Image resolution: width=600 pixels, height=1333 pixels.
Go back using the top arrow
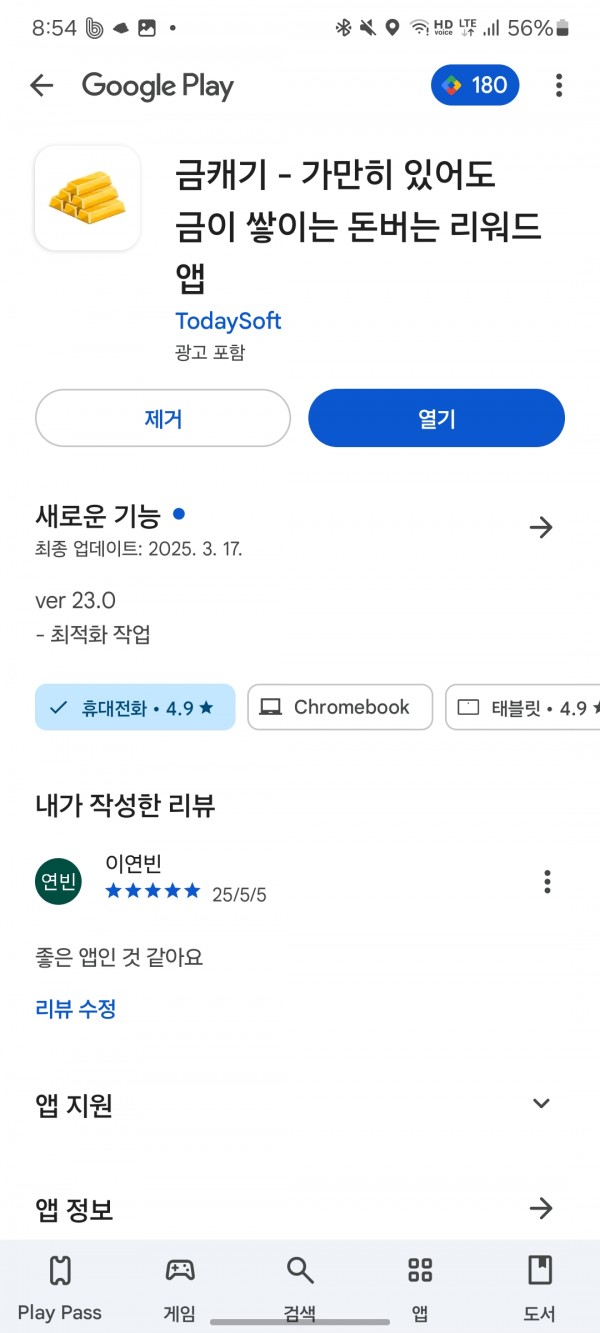[x=41, y=86]
